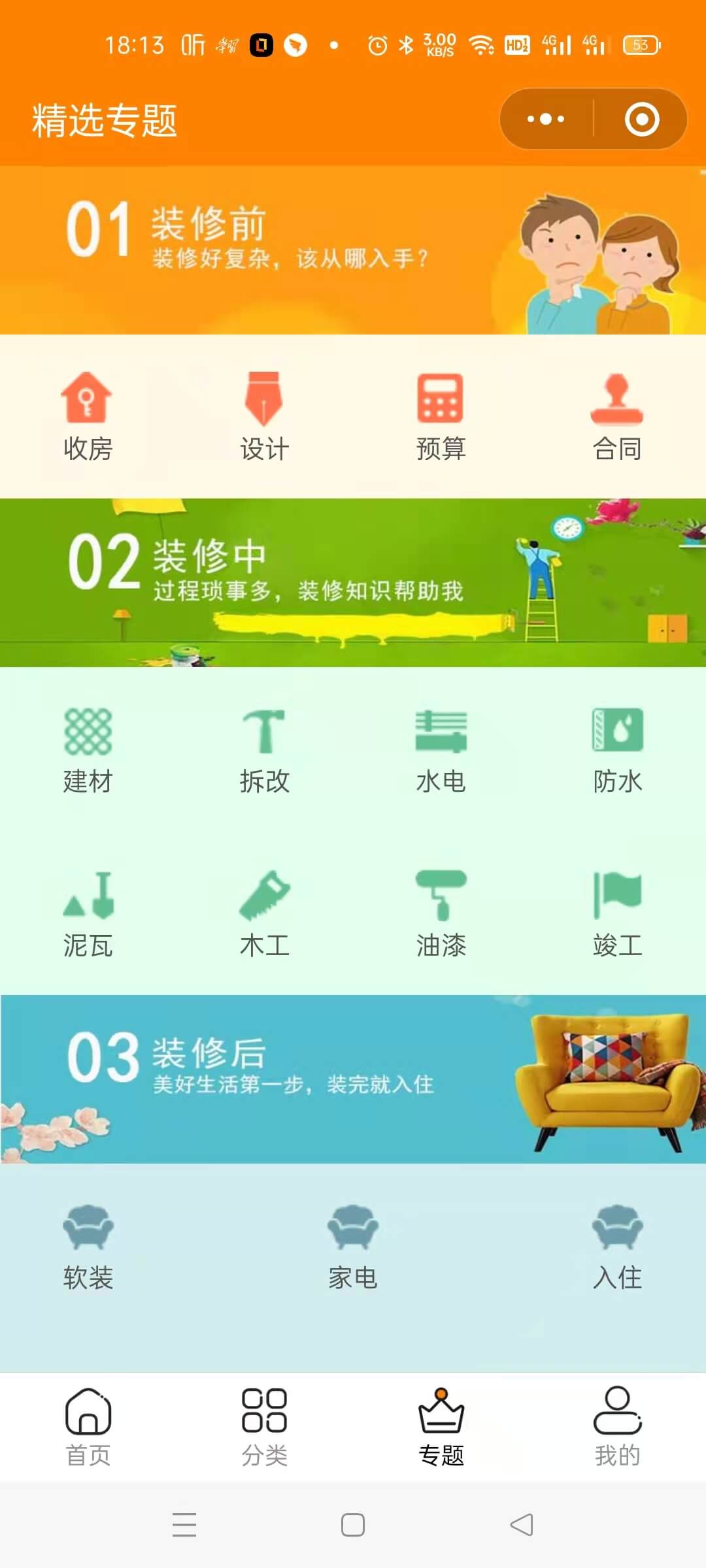Select the 拆改 topic
The image size is (706, 1568).
pyautogui.click(x=264, y=749)
